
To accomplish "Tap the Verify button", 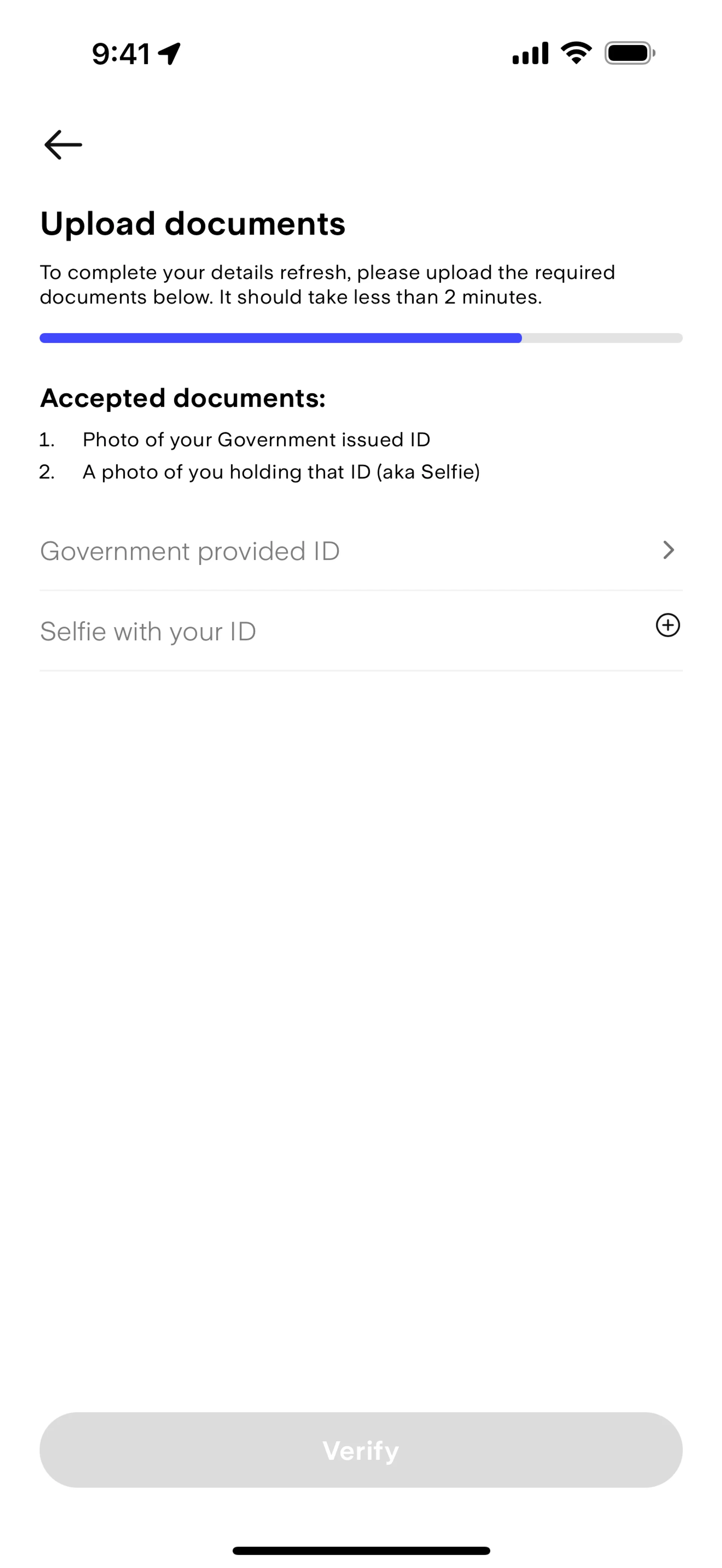I will 361,1450.
